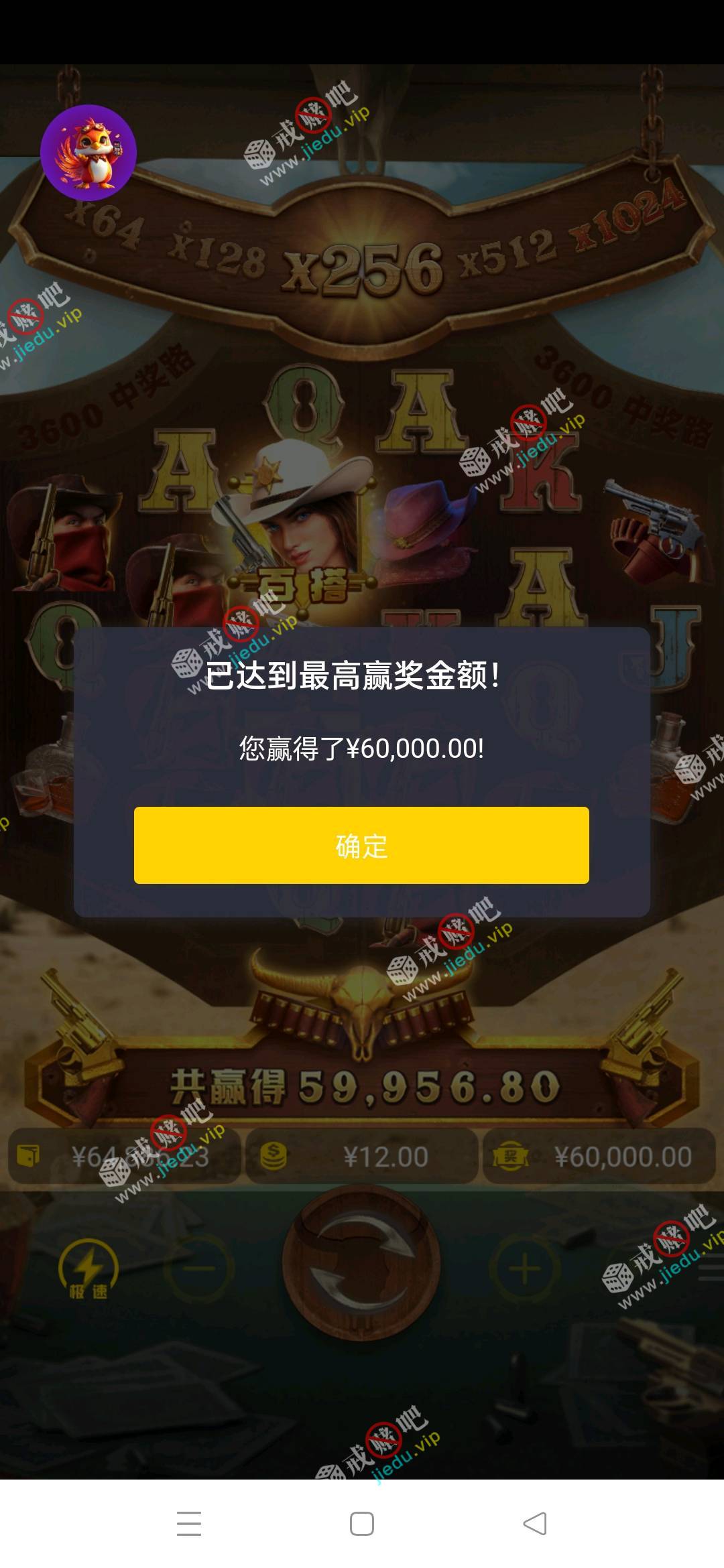Open the phoenix mascot floating icon

88,153
